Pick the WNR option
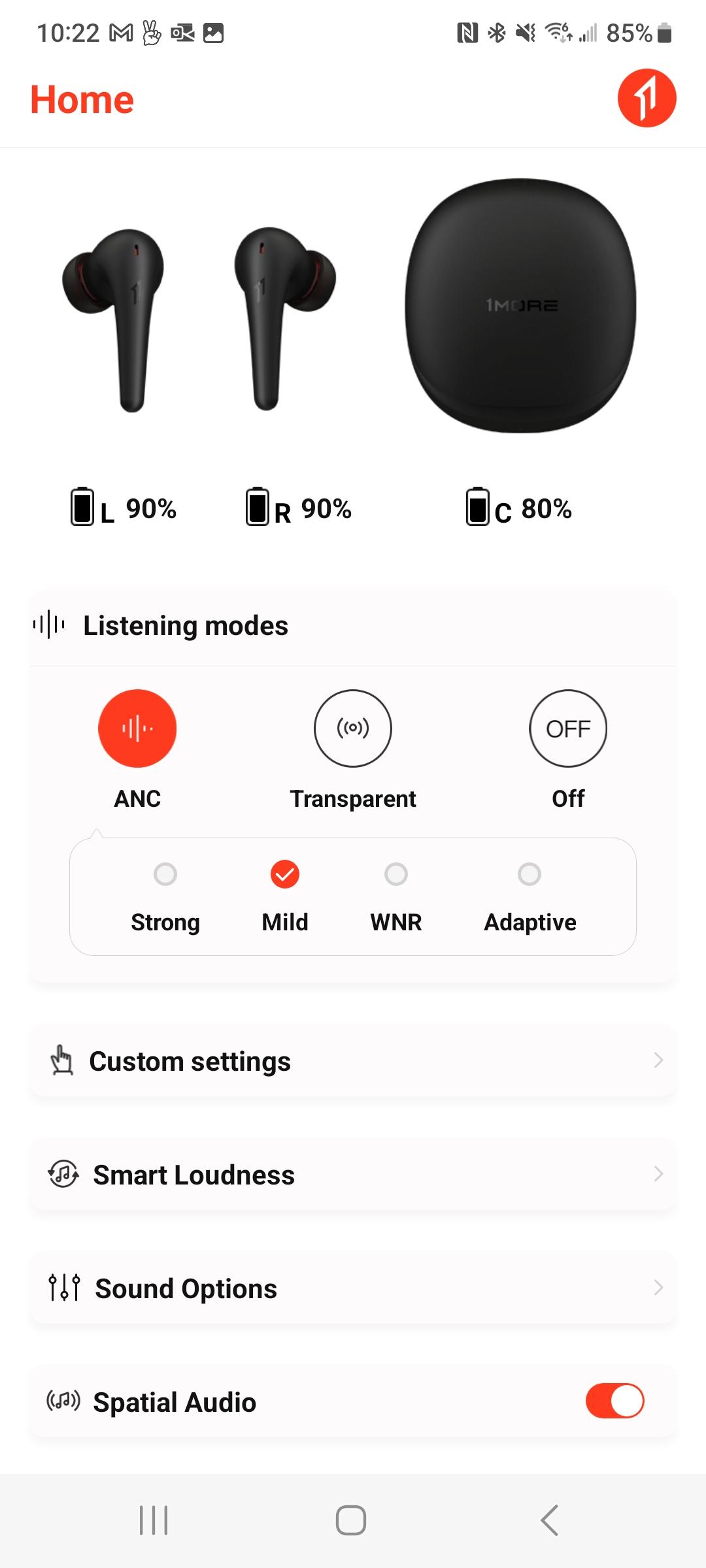This screenshot has height=1568, width=706. pos(396,874)
